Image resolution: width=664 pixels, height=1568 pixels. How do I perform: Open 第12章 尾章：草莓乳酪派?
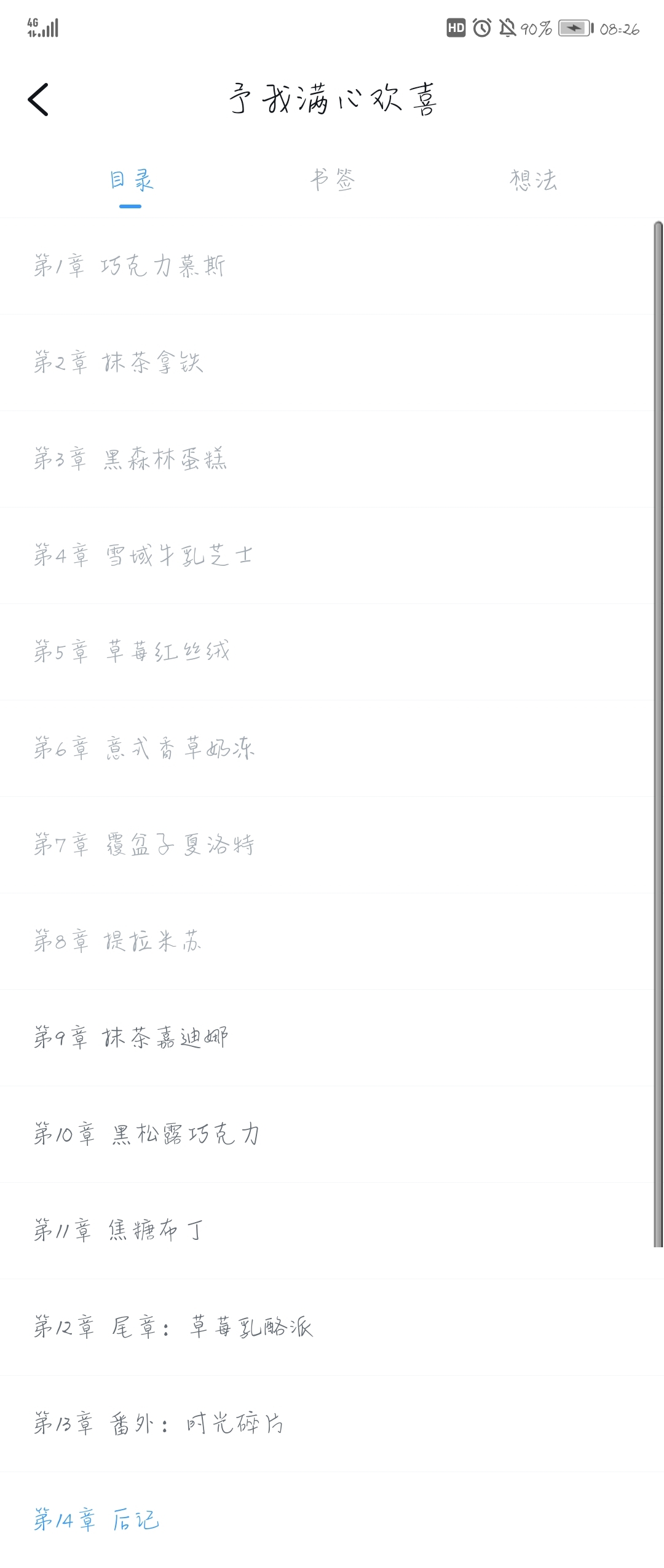(x=173, y=1327)
